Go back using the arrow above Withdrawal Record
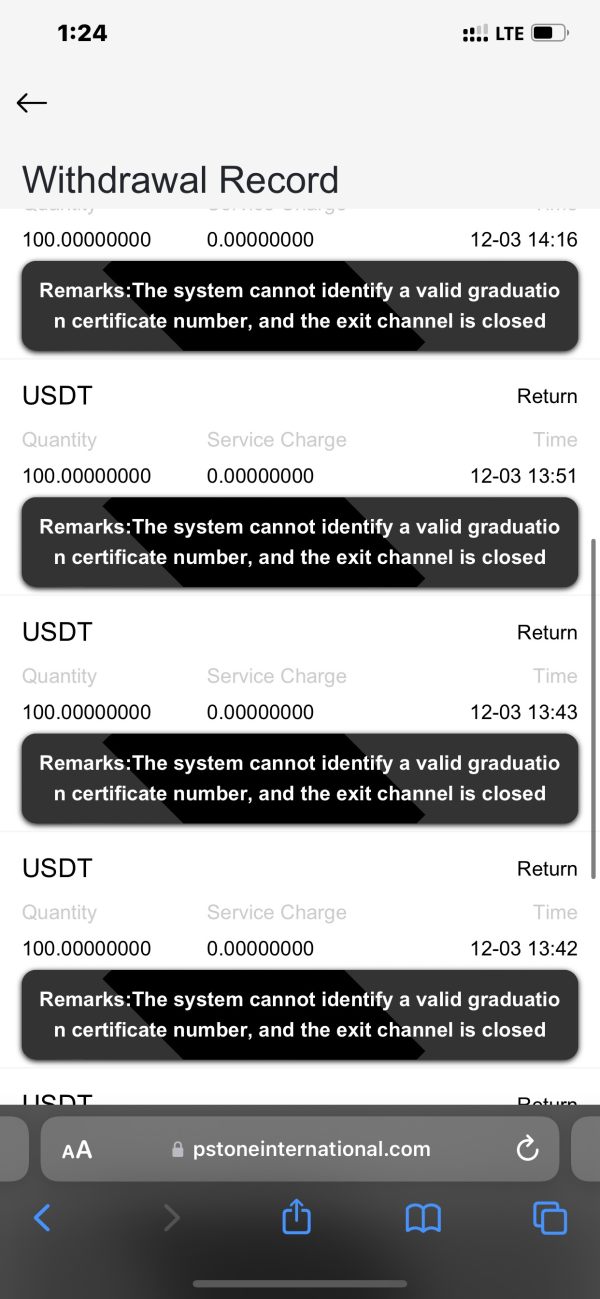600x1299 pixels. [32, 102]
